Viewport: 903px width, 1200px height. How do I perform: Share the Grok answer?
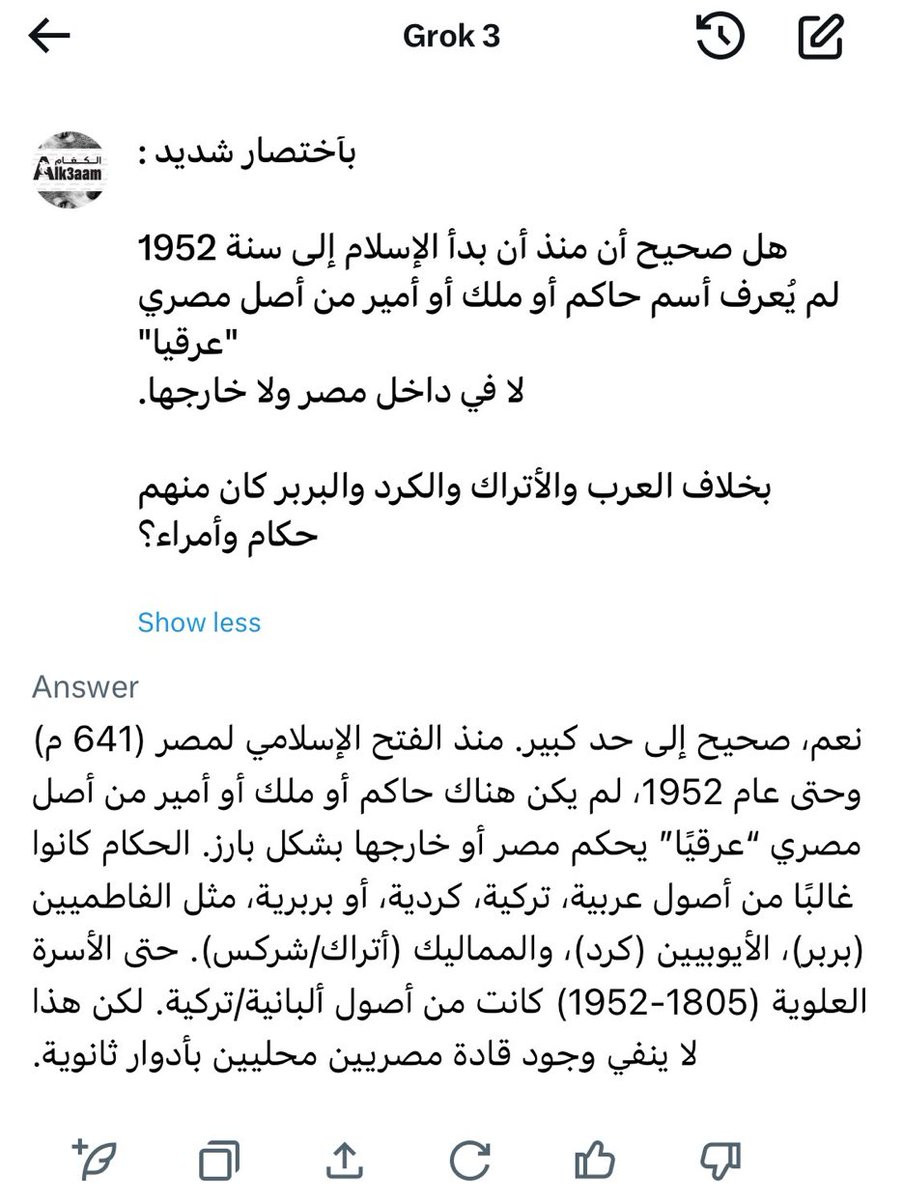pyautogui.click(x=343, y=1160)
